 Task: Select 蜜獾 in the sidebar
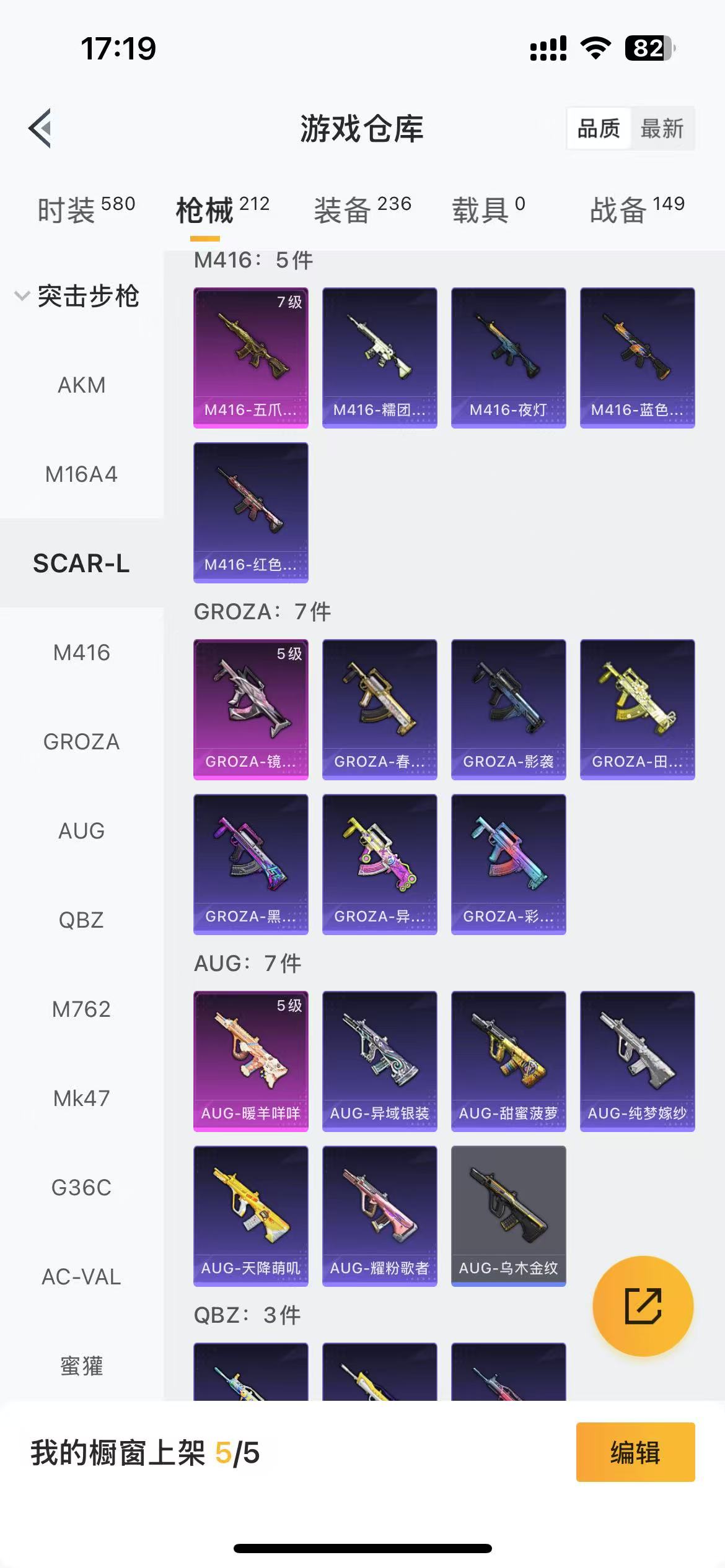(x=81, y=1366)
